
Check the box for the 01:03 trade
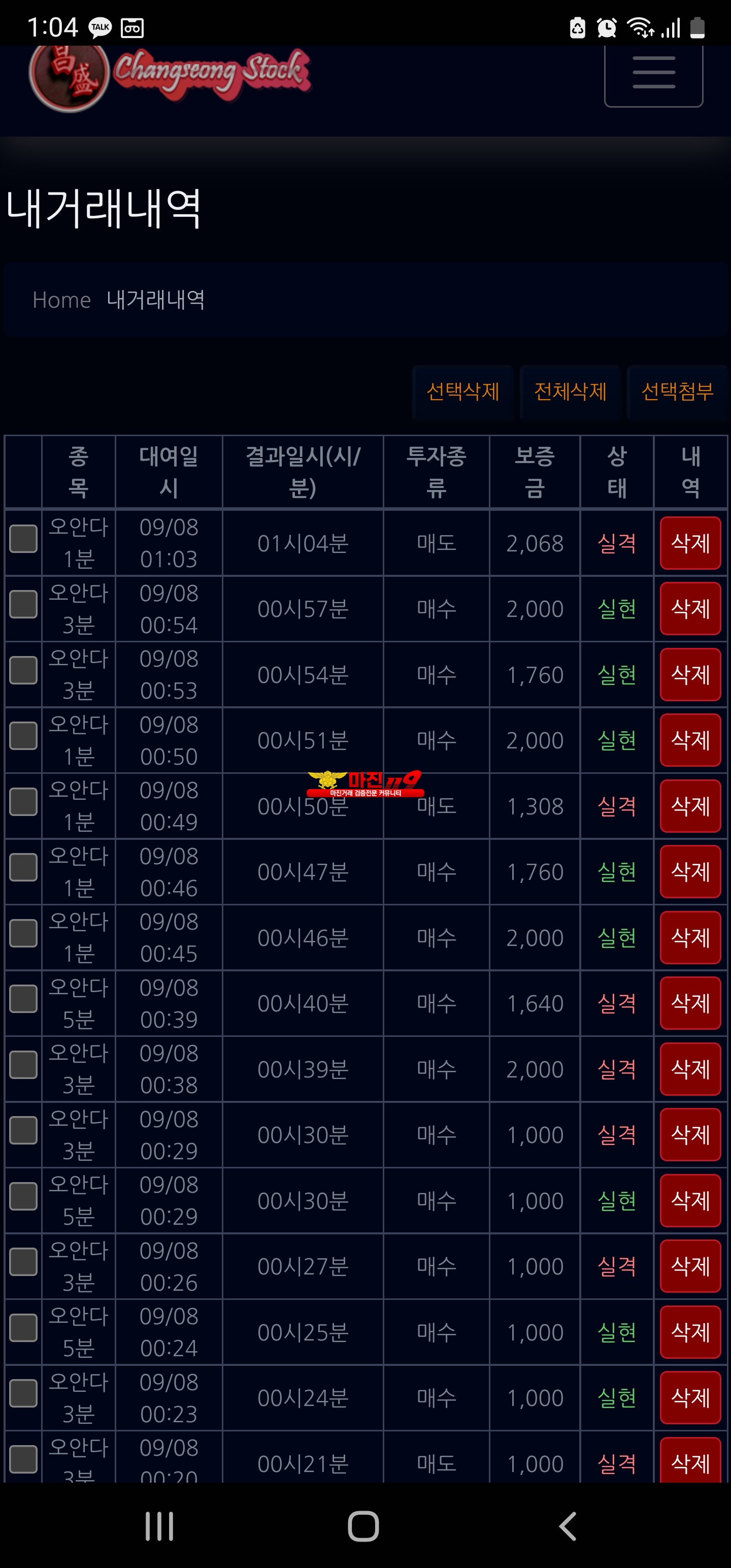[x=23, y=539]
